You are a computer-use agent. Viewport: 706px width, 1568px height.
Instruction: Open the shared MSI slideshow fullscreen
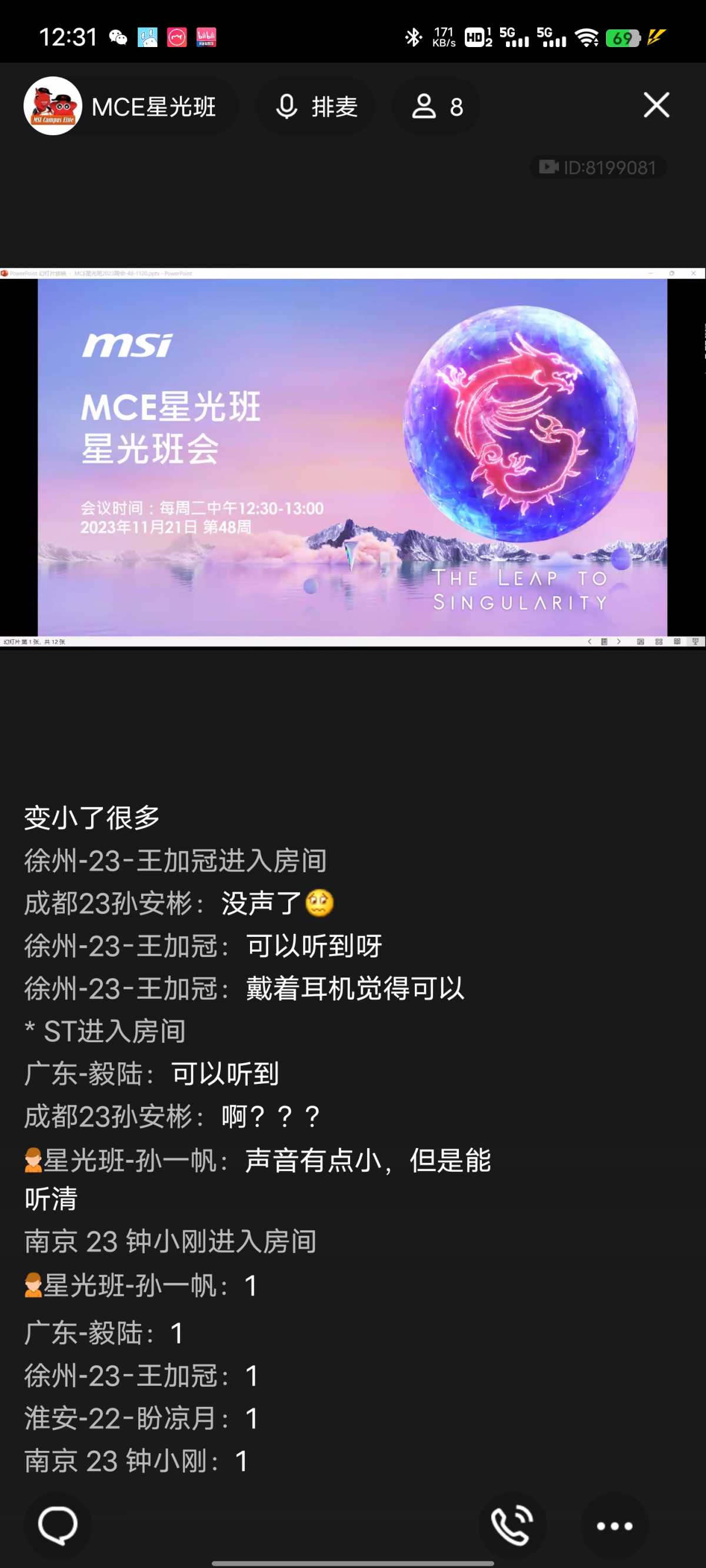[352, 458]
